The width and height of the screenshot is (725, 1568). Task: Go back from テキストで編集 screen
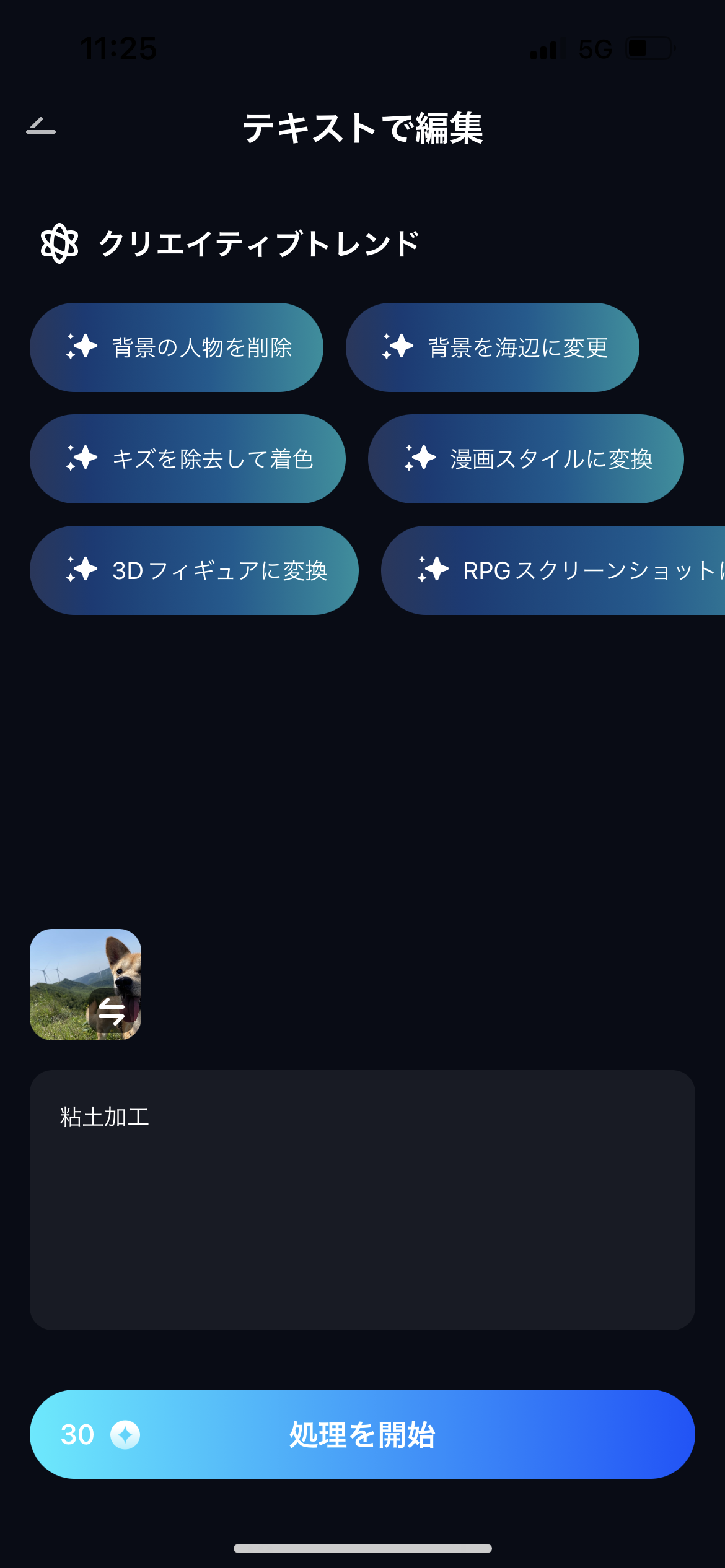(x=41, y=126)
